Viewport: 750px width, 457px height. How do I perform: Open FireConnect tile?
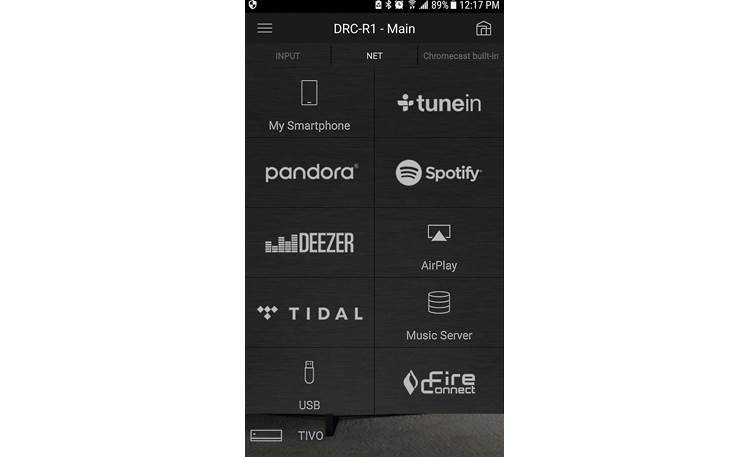(x=439, y=382)
